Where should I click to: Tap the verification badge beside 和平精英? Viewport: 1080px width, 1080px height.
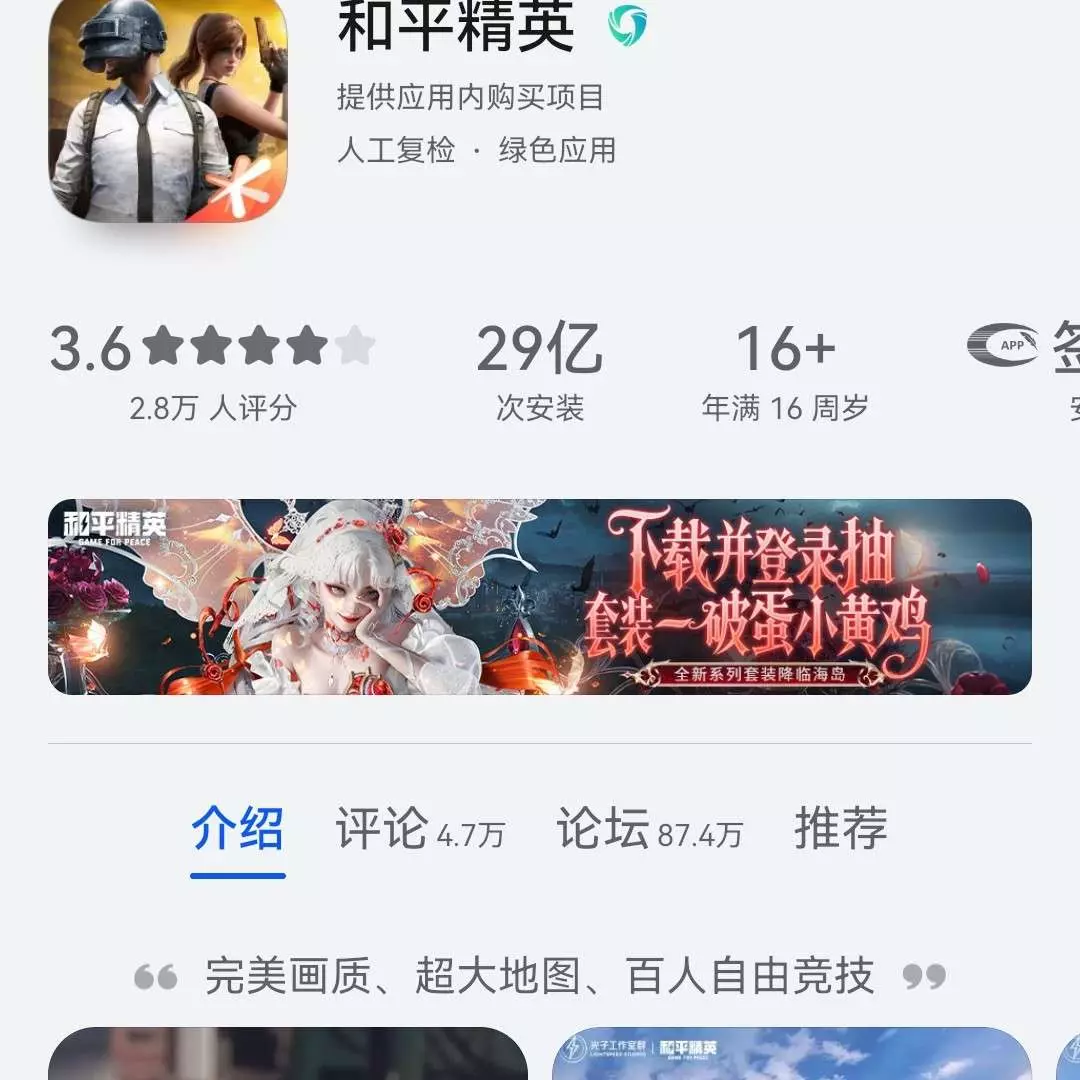[x=628, y=25]
